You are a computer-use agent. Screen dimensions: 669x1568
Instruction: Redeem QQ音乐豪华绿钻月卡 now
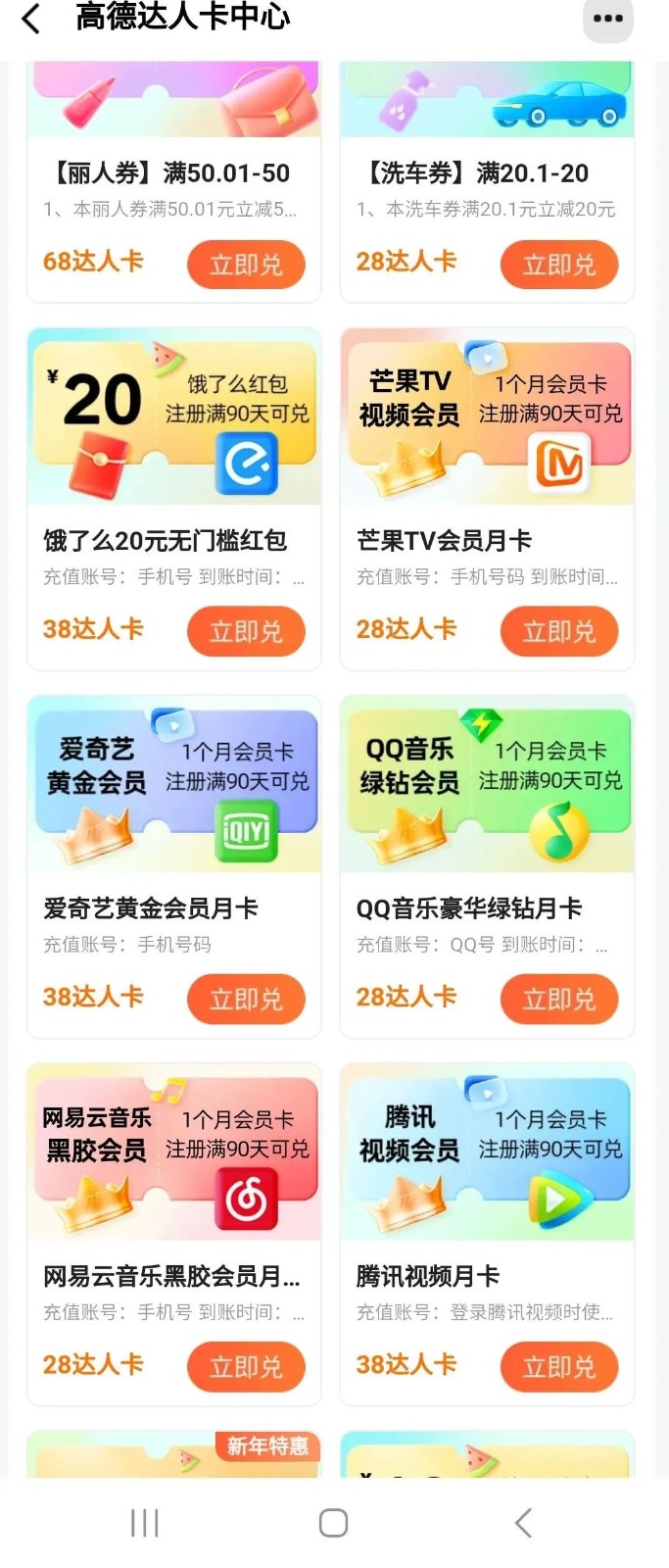tap(559, 999)
